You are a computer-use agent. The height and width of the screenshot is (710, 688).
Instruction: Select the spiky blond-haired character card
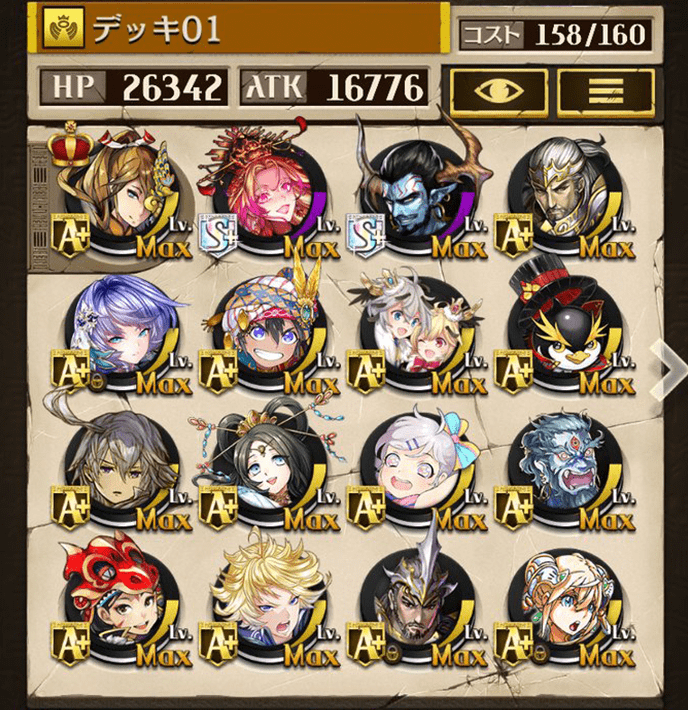point(267,603)
